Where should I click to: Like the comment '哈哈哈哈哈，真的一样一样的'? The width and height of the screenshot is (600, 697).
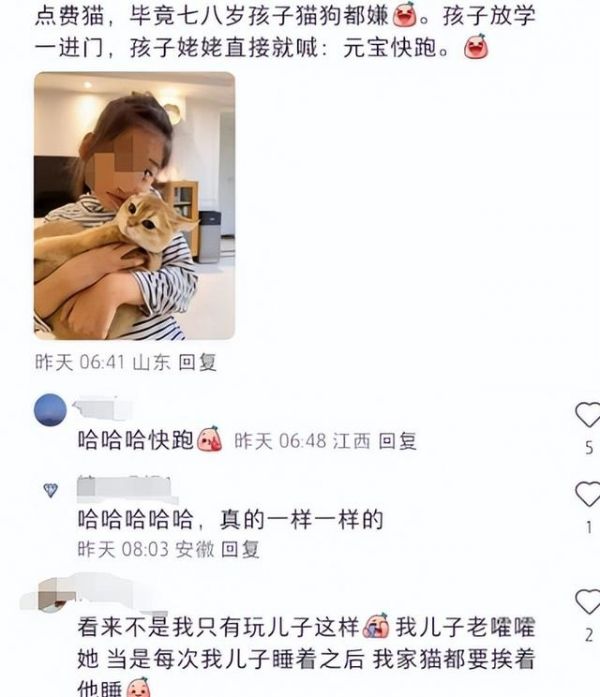(x=588, y=495)
